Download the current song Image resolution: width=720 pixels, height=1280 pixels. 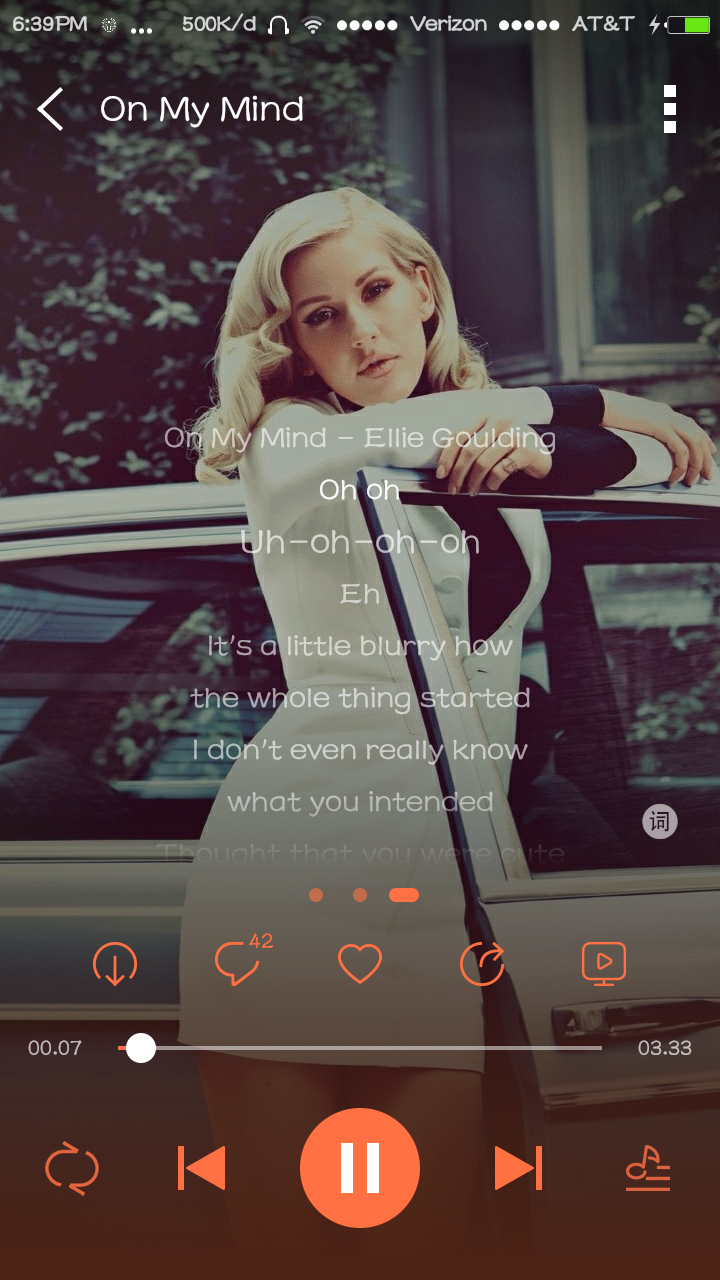[115, 964]
